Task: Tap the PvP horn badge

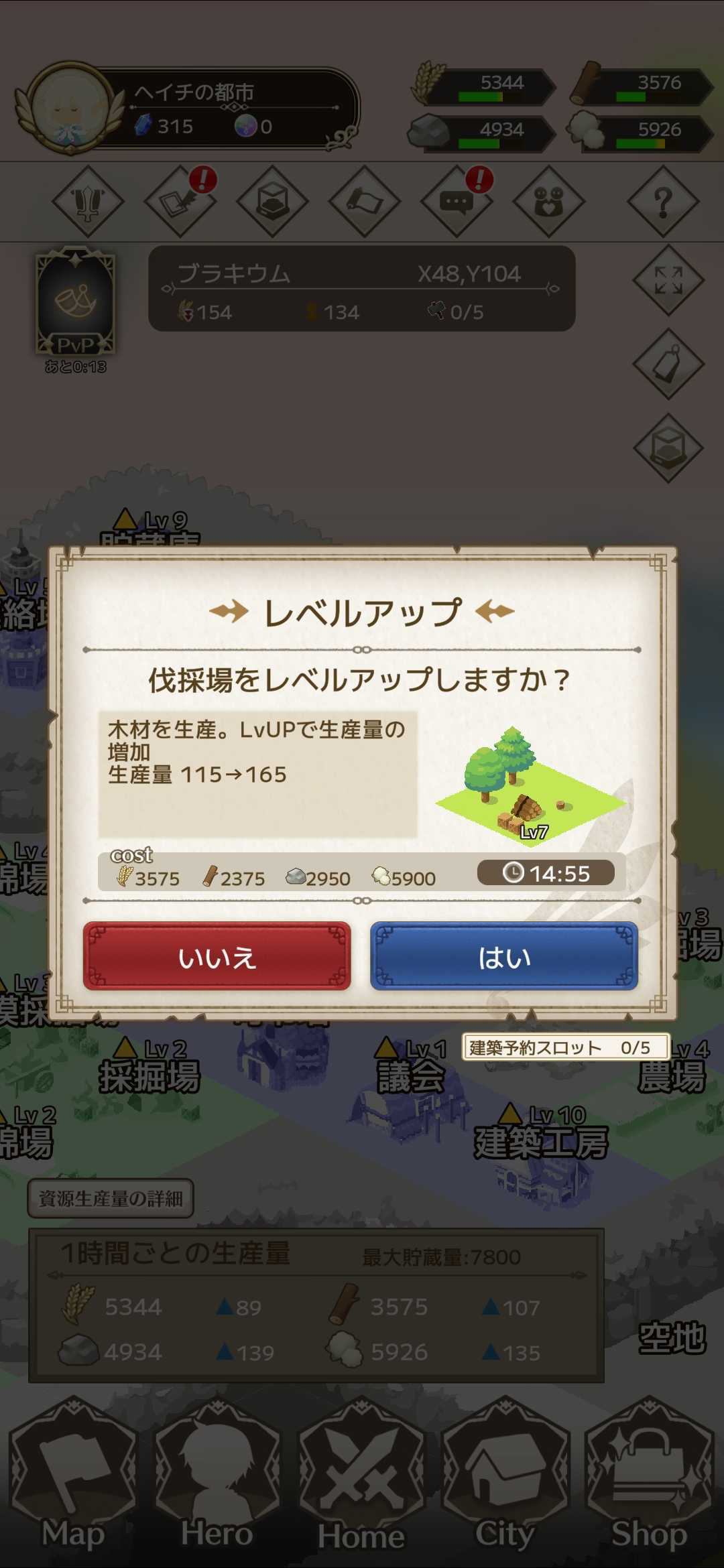Action: (x=75, y=303)
